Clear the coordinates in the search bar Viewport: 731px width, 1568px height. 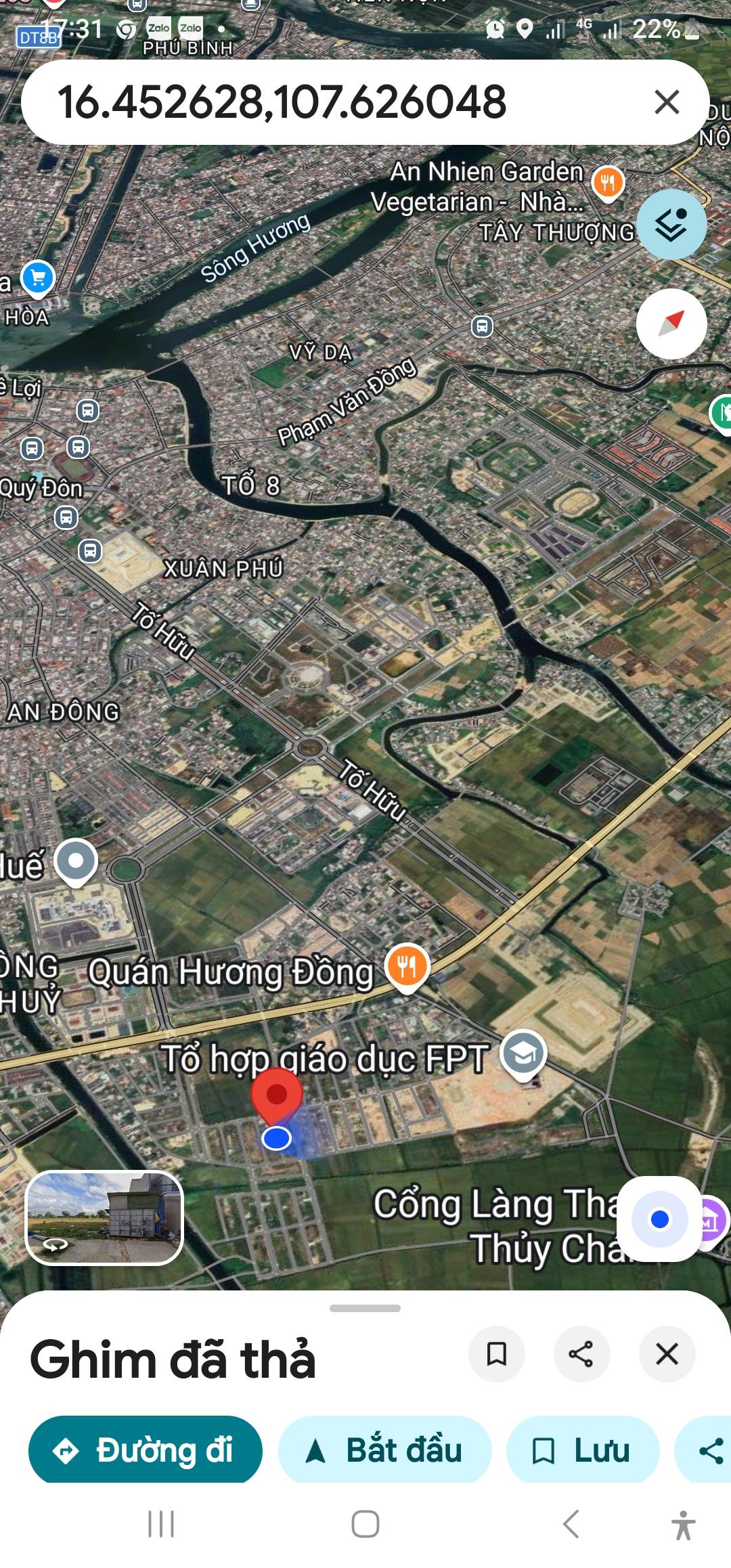click(x=667, y=102)
